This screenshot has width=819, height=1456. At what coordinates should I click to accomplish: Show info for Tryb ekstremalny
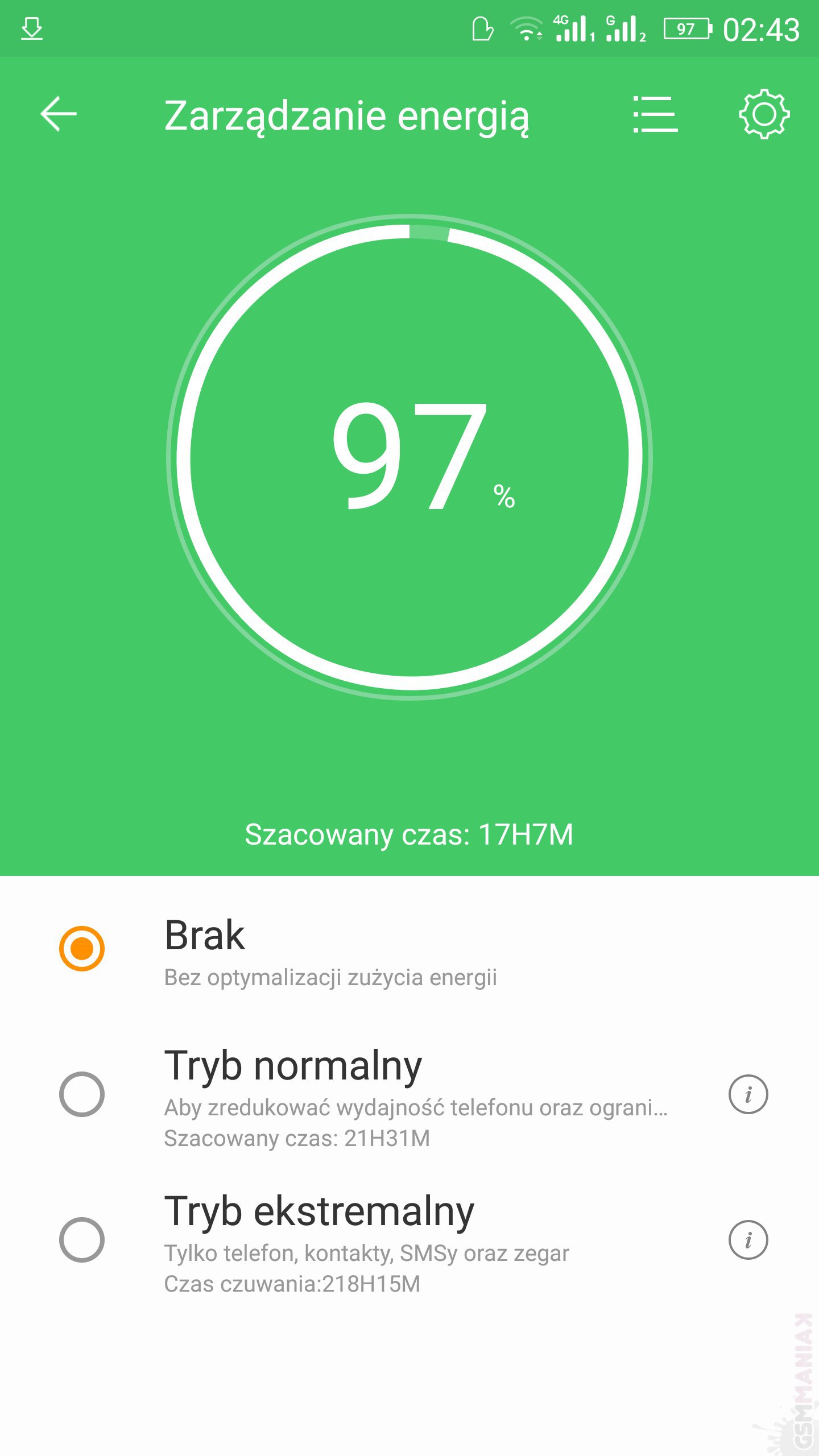(748, 1239)
